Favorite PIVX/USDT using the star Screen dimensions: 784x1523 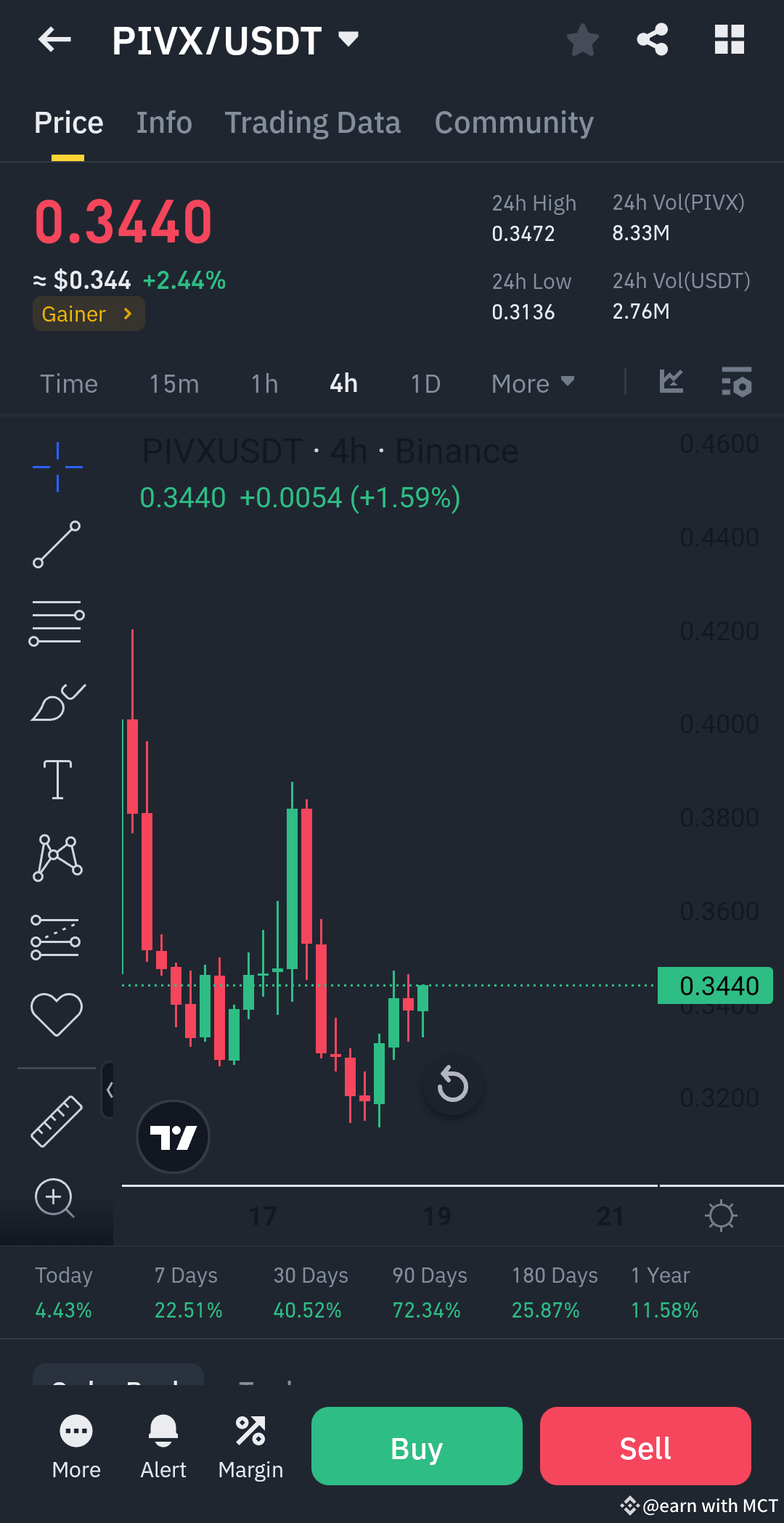pos(582,40)
